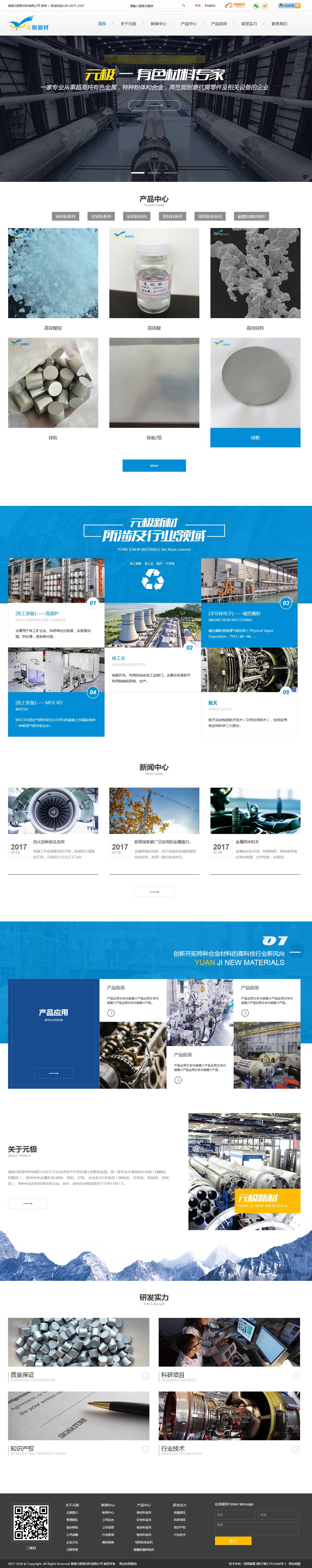Read the 回火的种类及应用 news article

click(x=49, y=842)
